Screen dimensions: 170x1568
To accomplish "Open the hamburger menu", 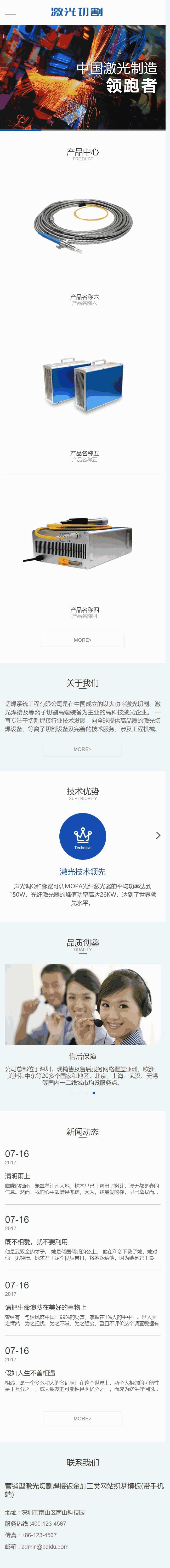I will pyautogui.click(x=10, y=12).
